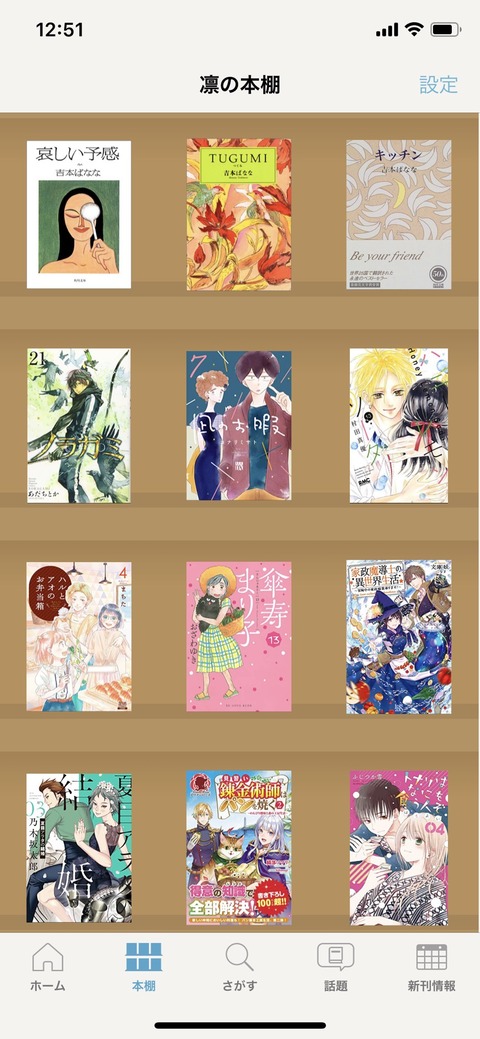The height and width of the screenshot is (1039, 480).
Task: Go to the さがす search tab
Action: tap(239, 967)
